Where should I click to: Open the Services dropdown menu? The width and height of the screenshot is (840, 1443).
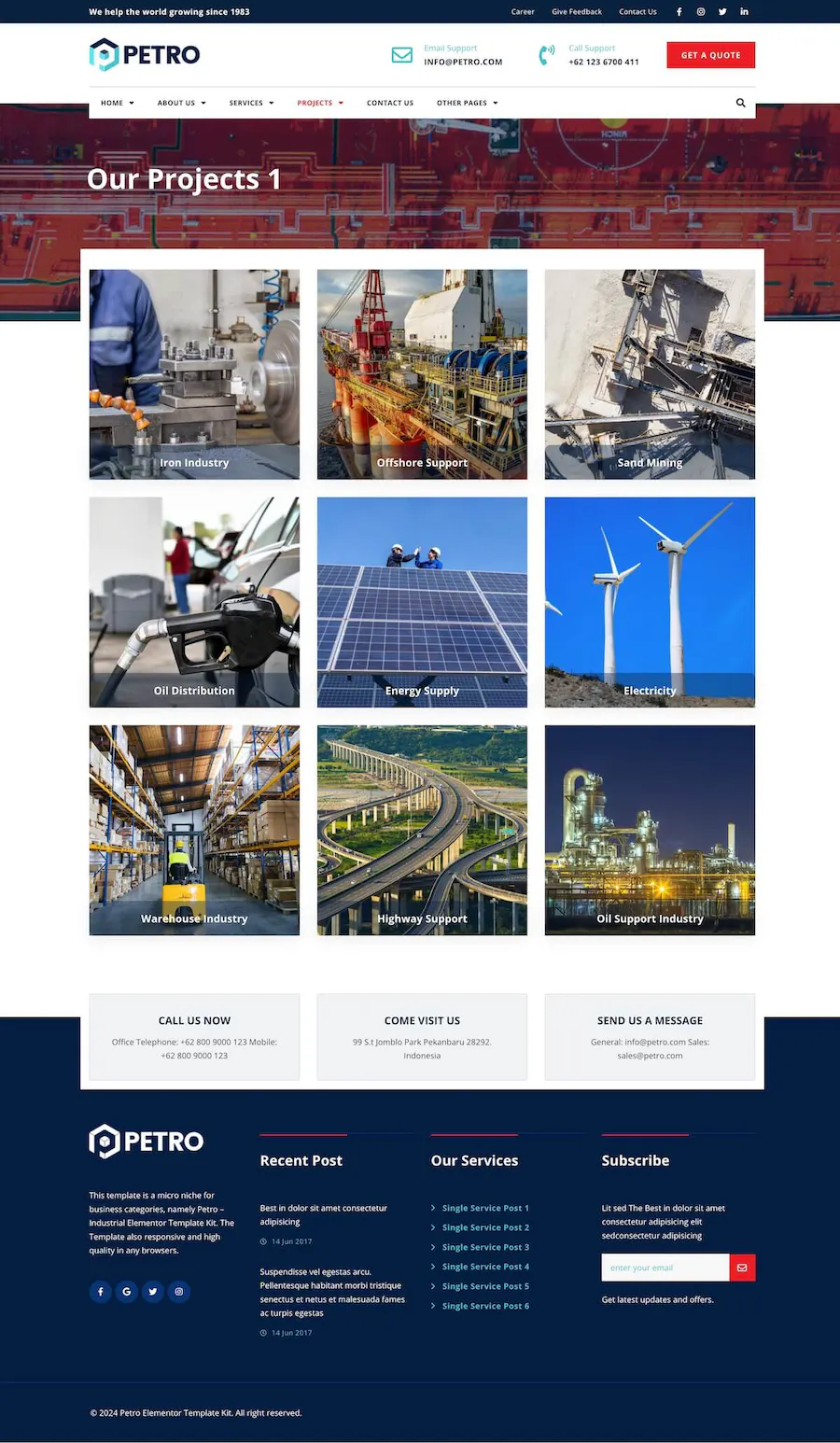(251, 103)
